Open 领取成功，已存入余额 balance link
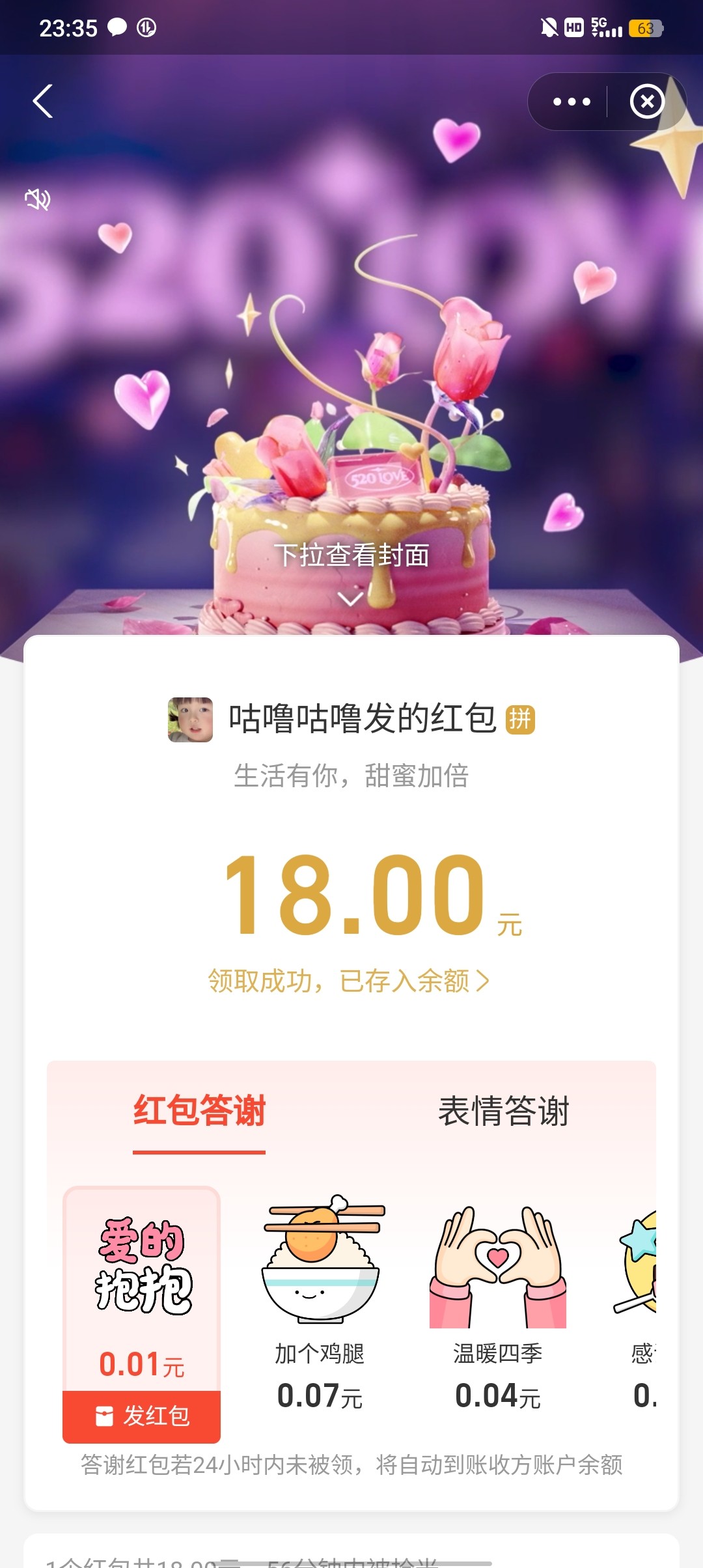This screenshot has width=703, height=1568. 349,981
